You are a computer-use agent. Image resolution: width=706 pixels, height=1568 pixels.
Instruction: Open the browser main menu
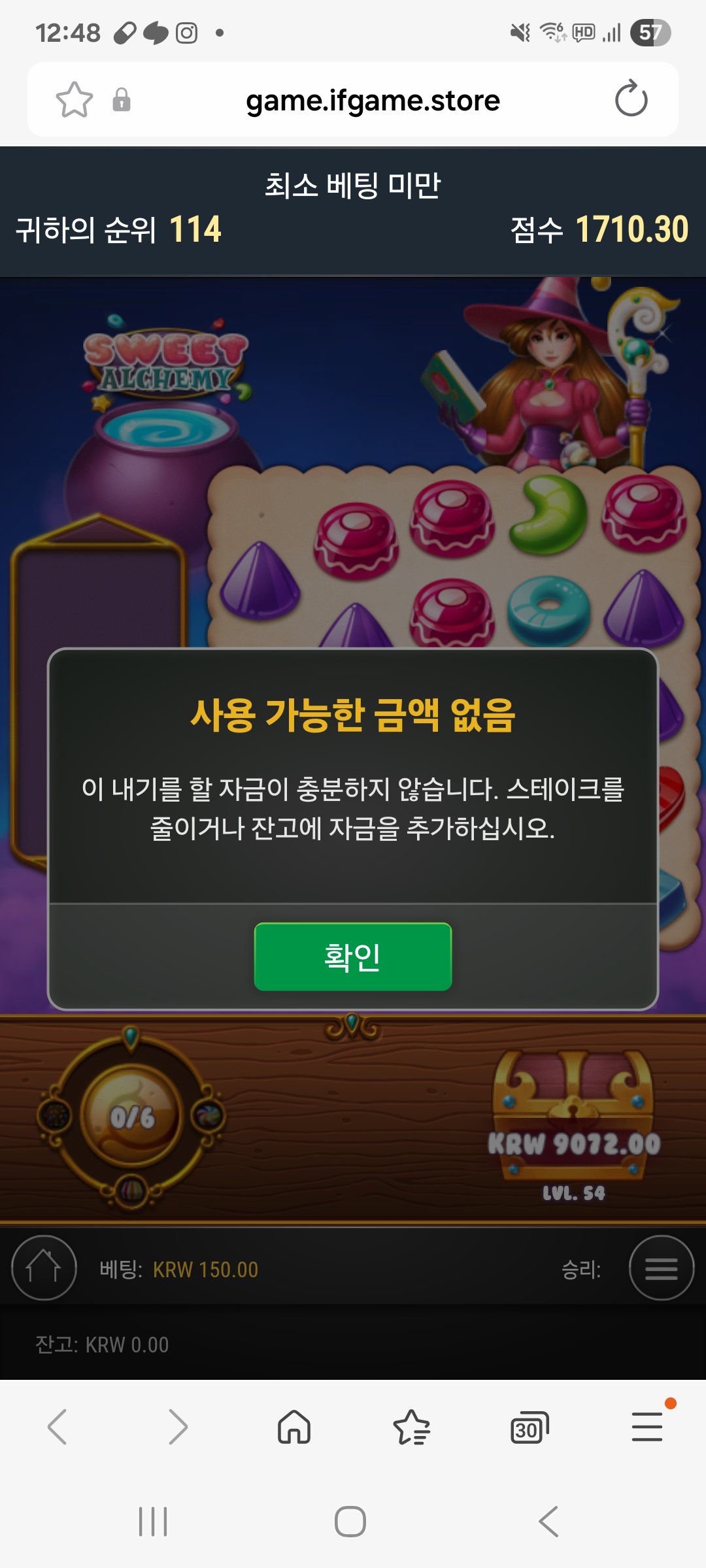[647, 1427]
